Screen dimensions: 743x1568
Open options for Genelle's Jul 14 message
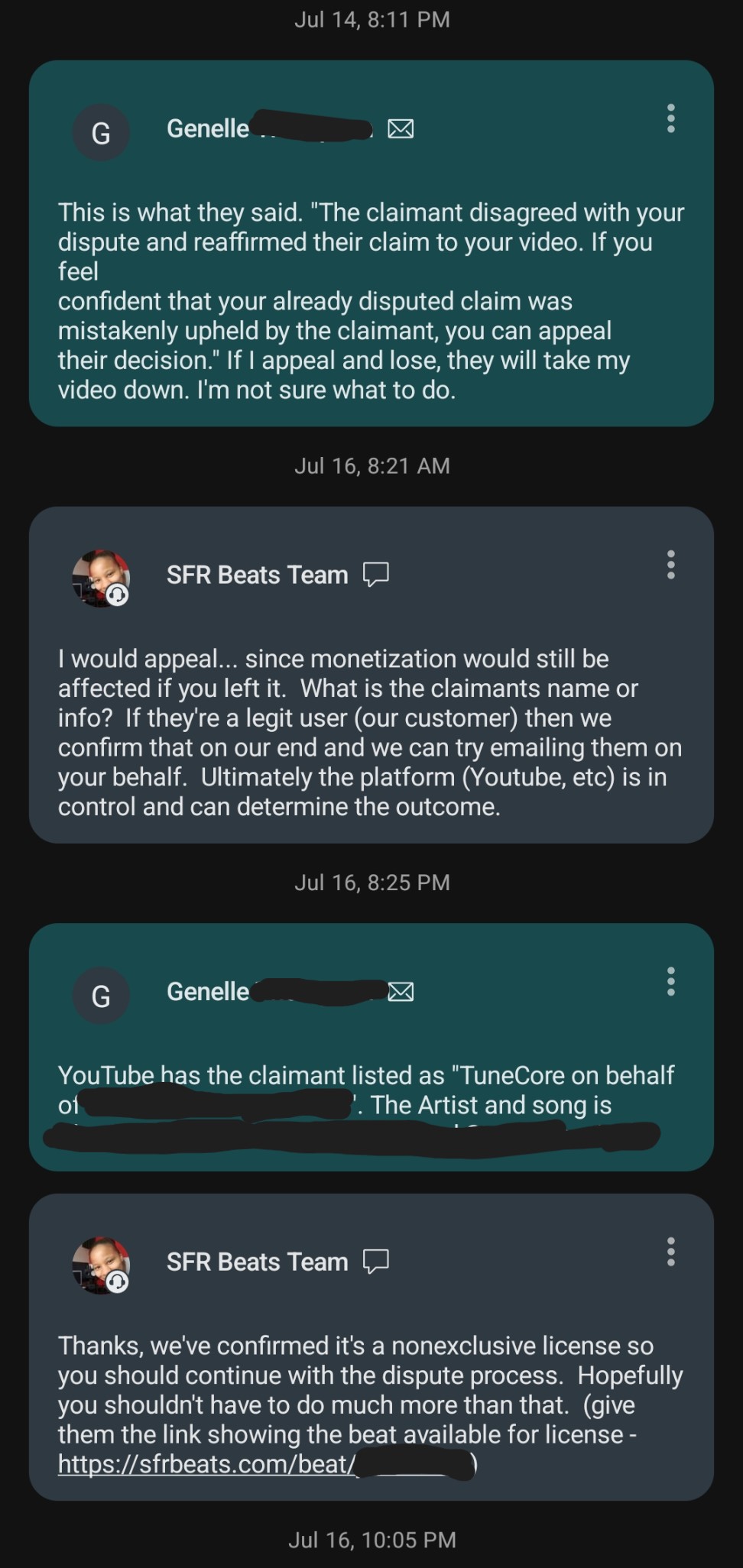click(x=670, y=118)
